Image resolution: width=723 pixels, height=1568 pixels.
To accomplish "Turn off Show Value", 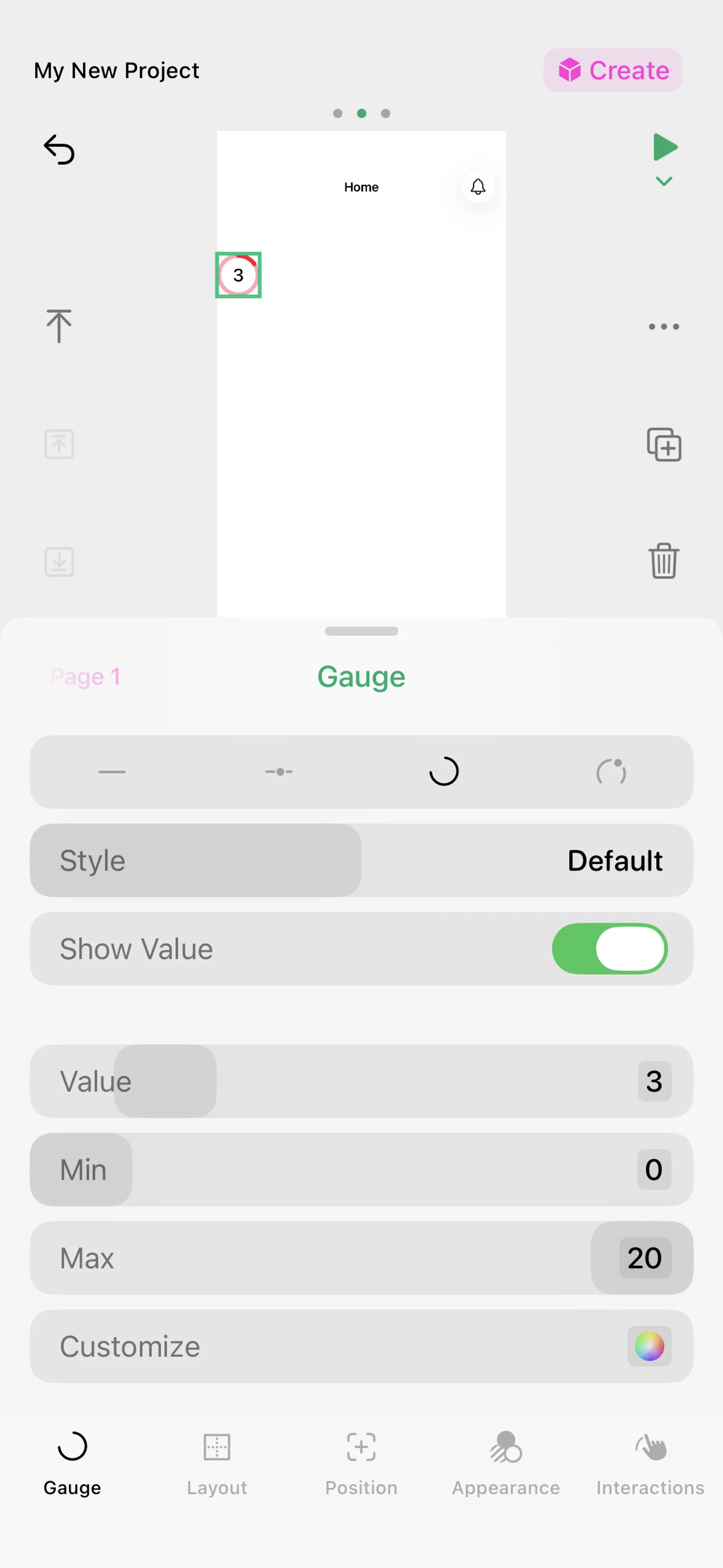I will click(609, 949).
